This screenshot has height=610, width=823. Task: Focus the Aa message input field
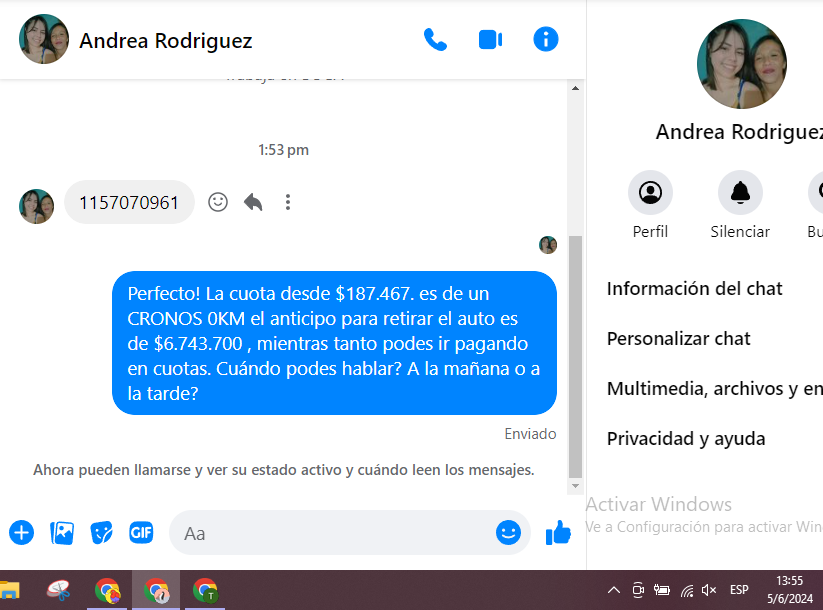tap(330, 533)
